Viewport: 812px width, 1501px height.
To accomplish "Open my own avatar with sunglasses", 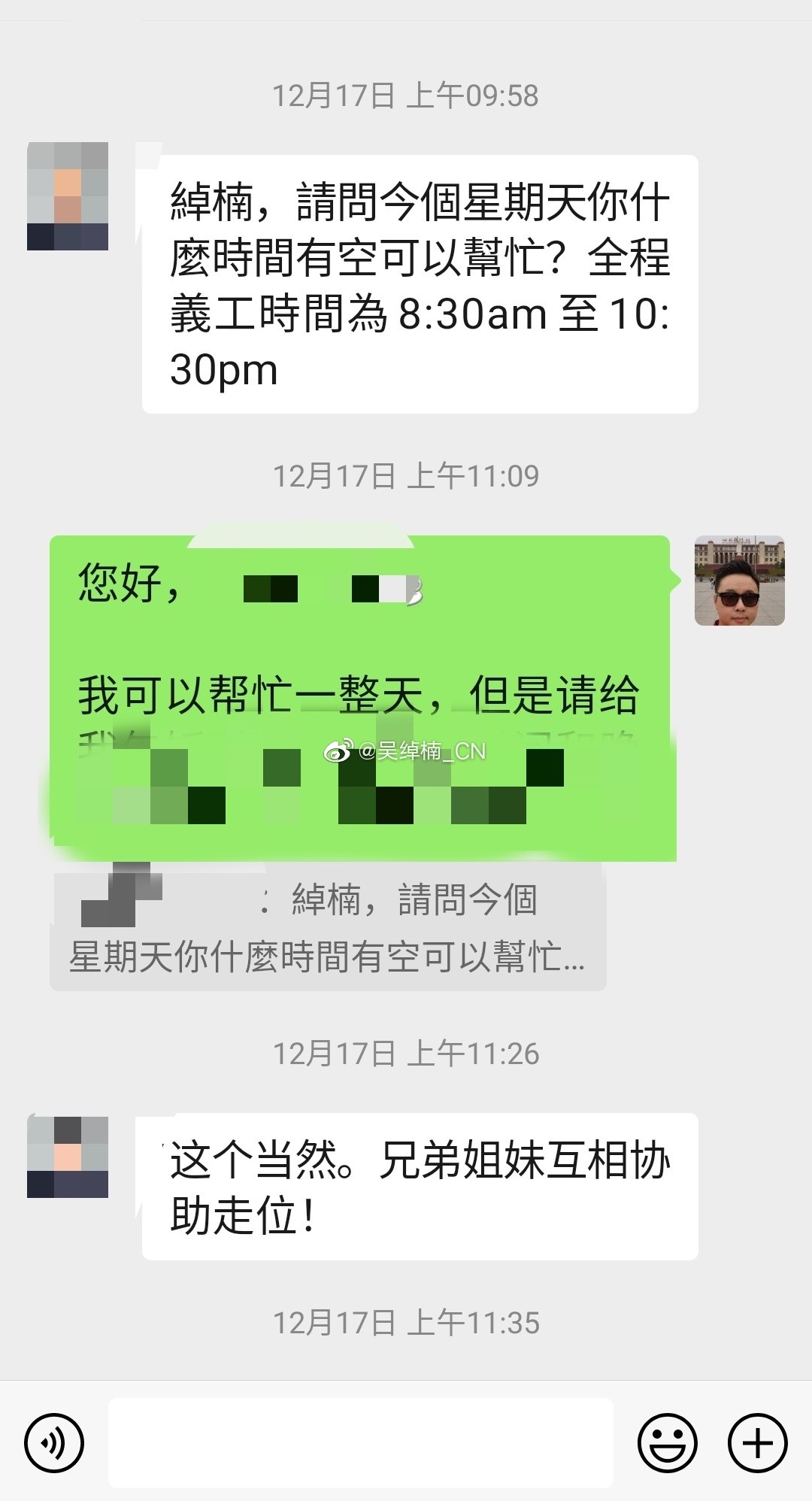I will click(739, 581).
